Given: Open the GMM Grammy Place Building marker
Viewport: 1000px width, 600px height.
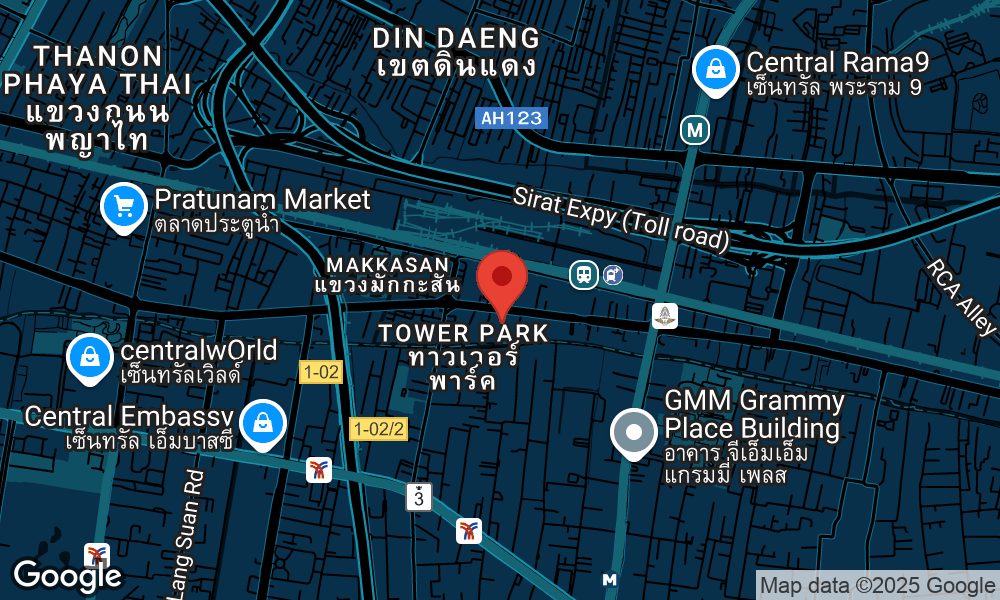Looking at the screenshot, I should click(633, 432).
